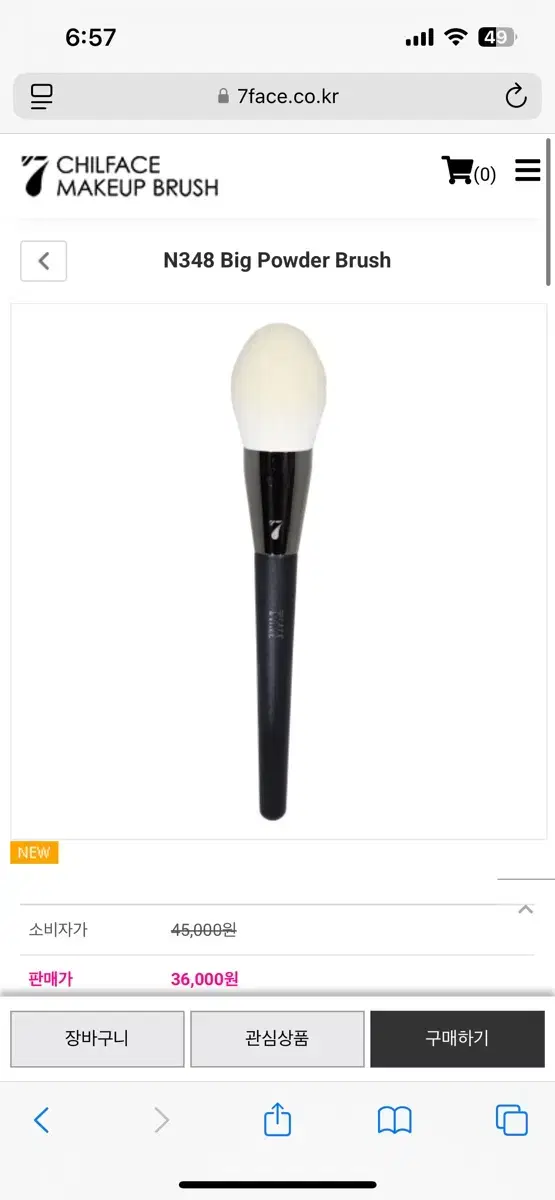Screen dimensions: 555x1200
Task: Open the Safari share sheet
Action: (x=277, y=1119)
